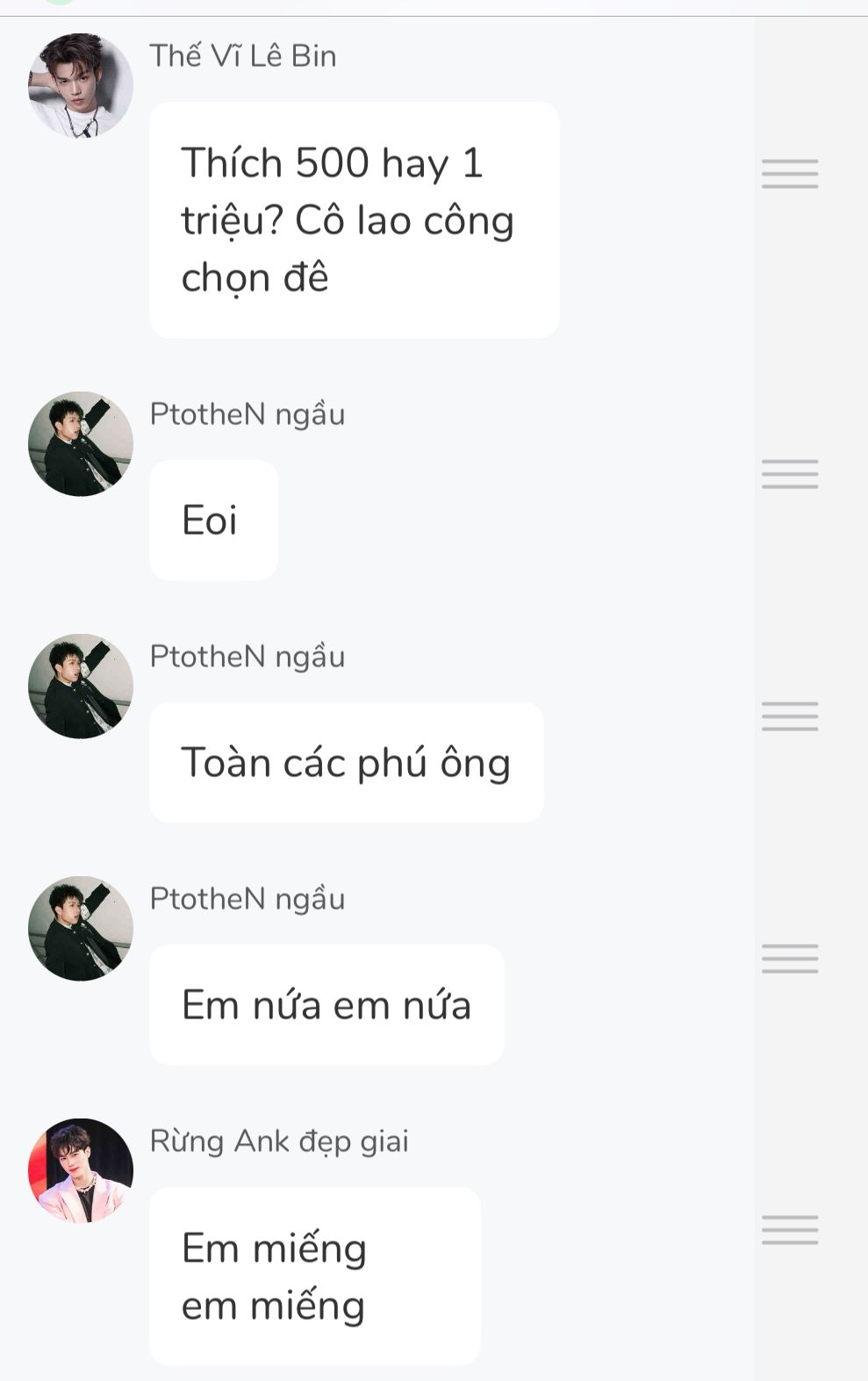Screen dimensions: 868x1381
Task: Tap PtotheN ngầu's avatar beside "Eoi"
Action: coord(81,444)
